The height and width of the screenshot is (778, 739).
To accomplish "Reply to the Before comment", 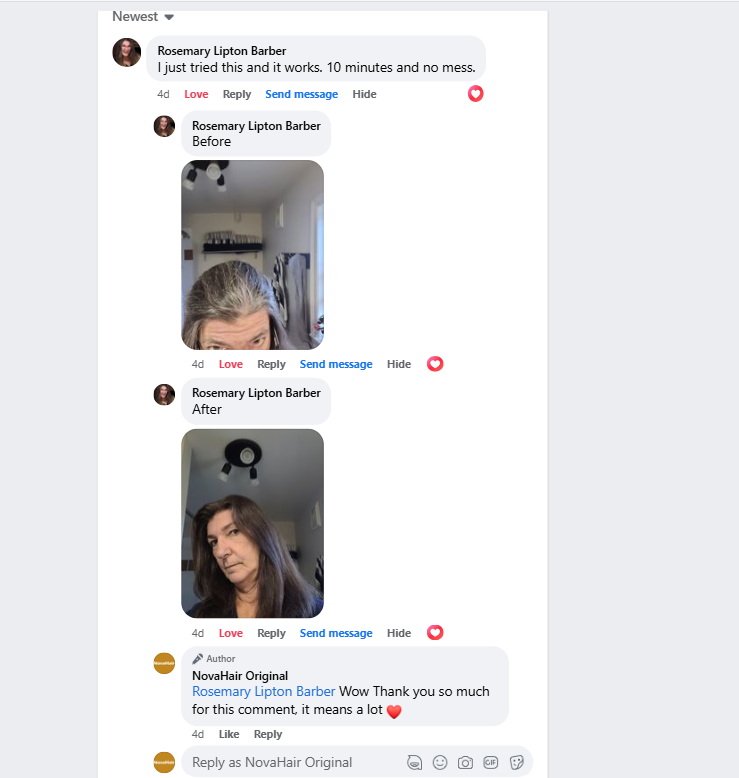I will click(271, 364).
